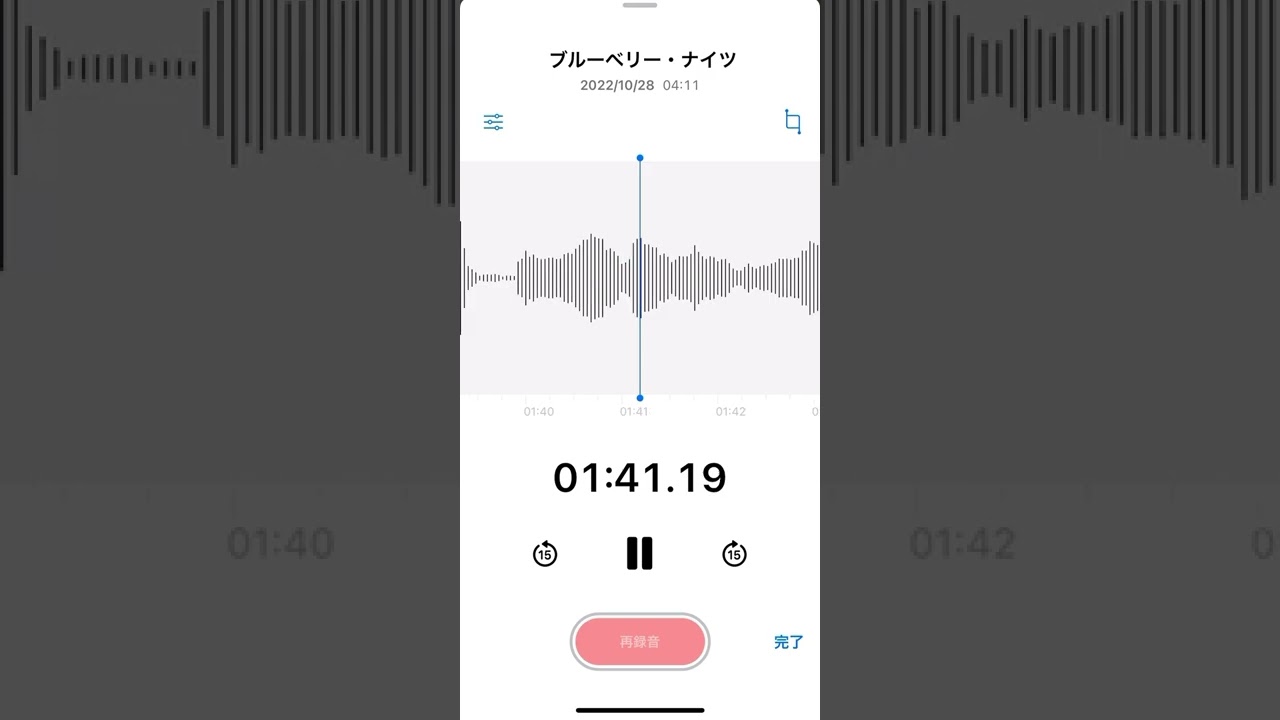Skip forward 15 seconds

pos(734,553)
